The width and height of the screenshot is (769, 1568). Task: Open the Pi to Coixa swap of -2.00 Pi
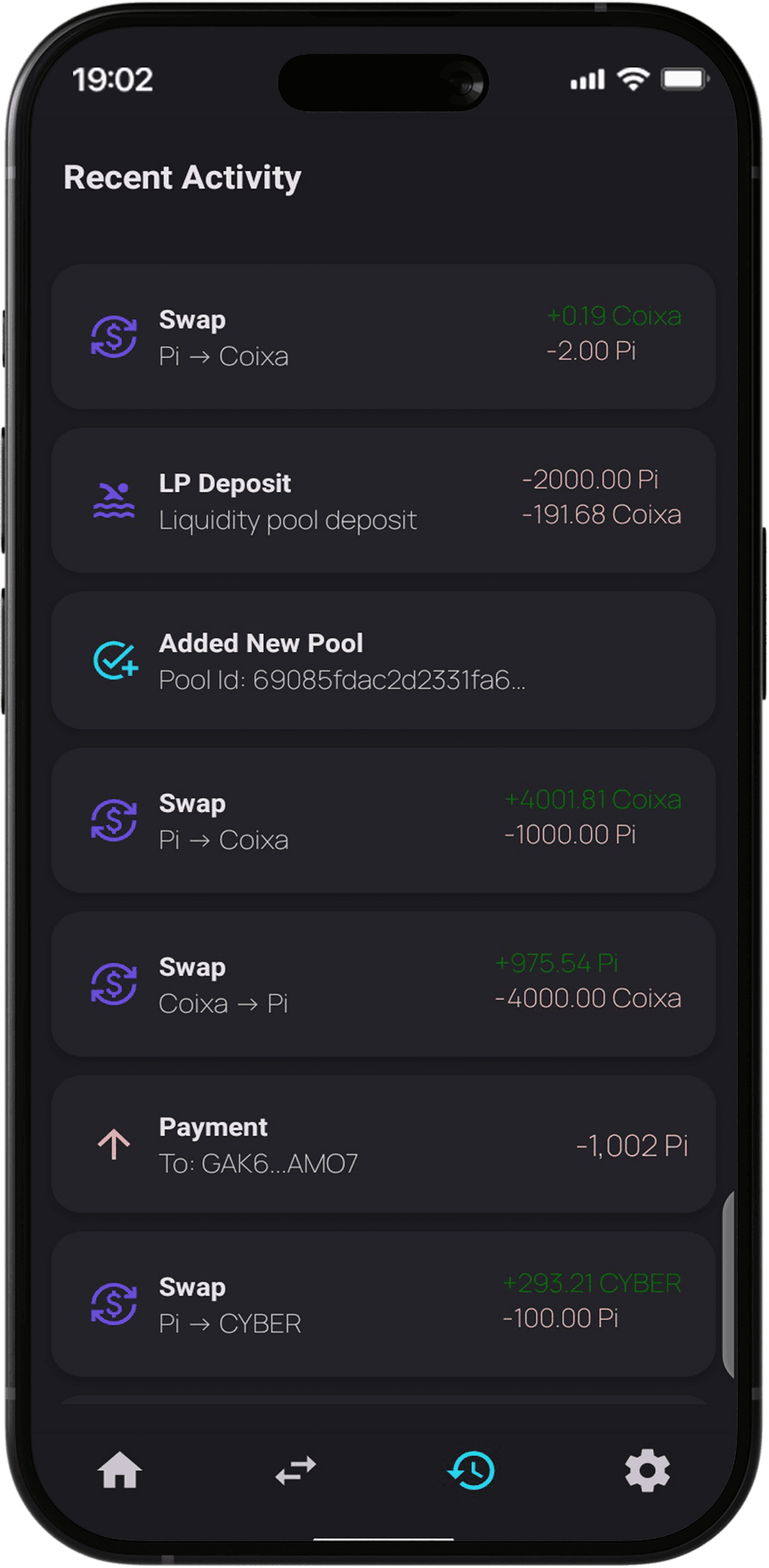[x=383, y=337]
